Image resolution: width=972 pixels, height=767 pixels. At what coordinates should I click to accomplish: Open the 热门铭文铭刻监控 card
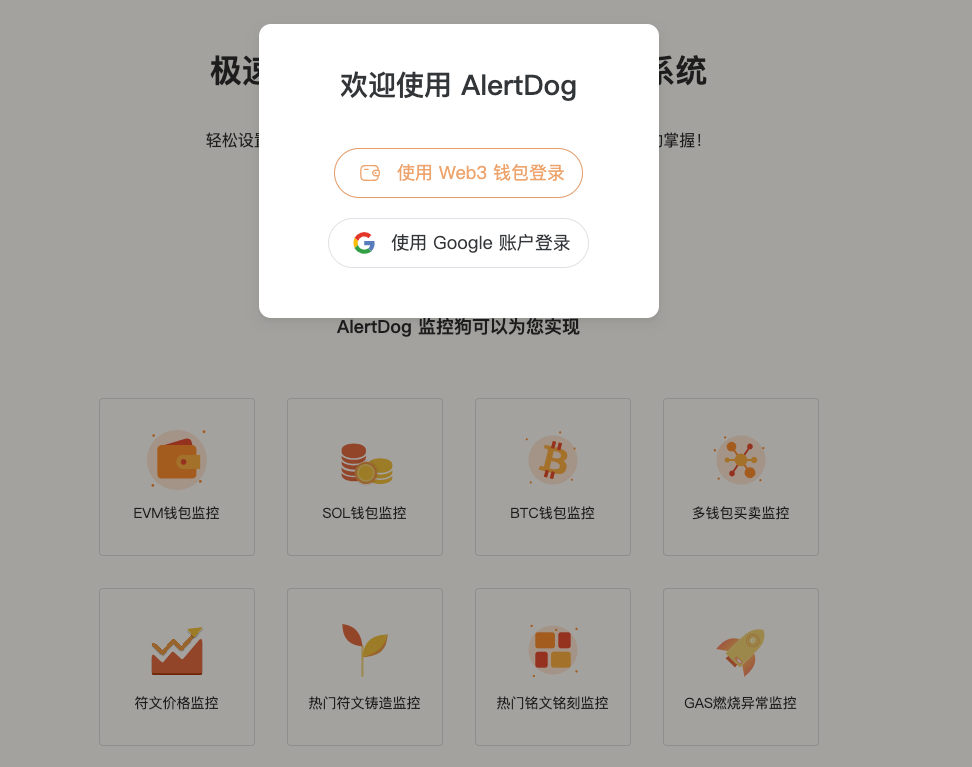pyautogui.click(x=553, y=667)
